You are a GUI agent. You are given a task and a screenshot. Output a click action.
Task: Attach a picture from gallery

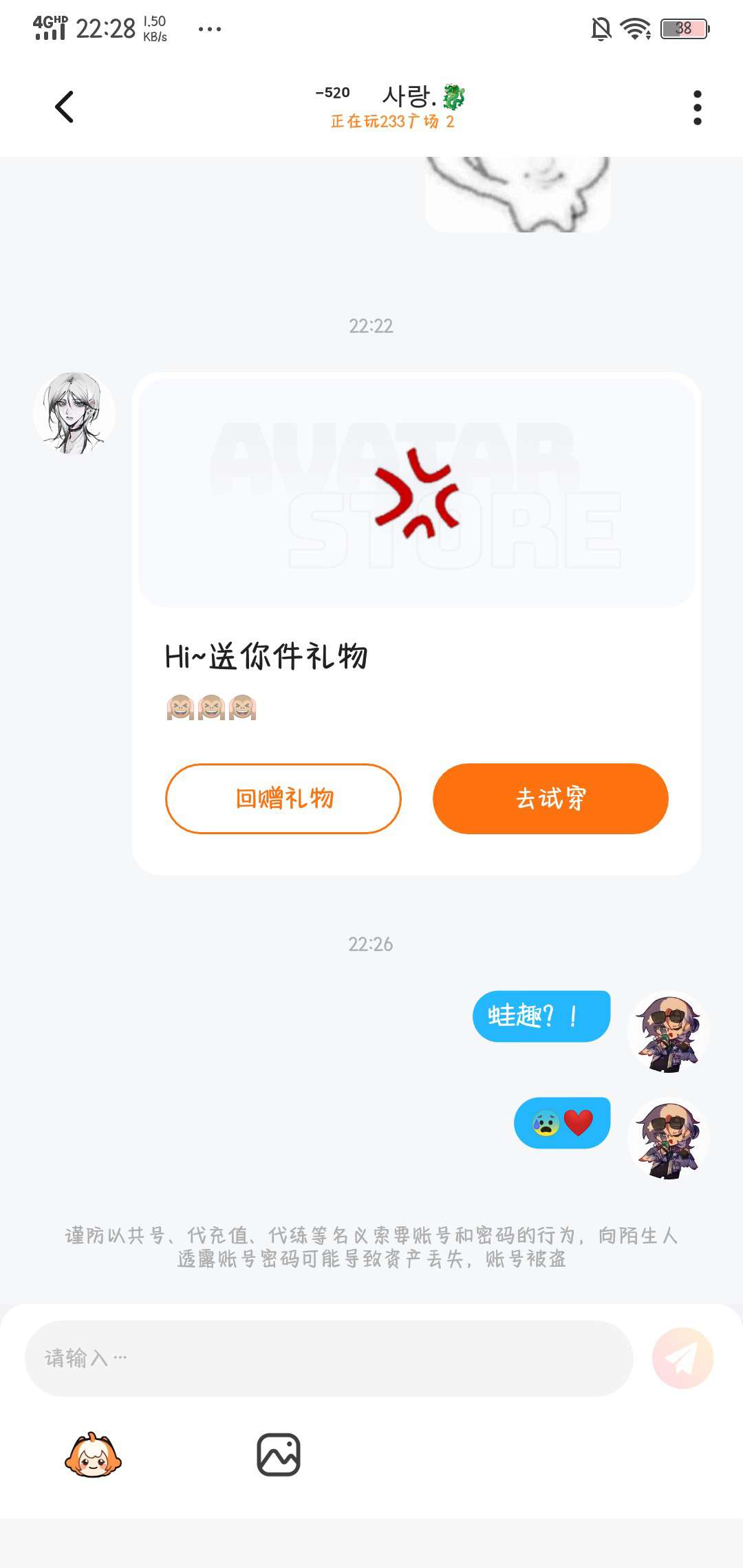(278, 1455)
